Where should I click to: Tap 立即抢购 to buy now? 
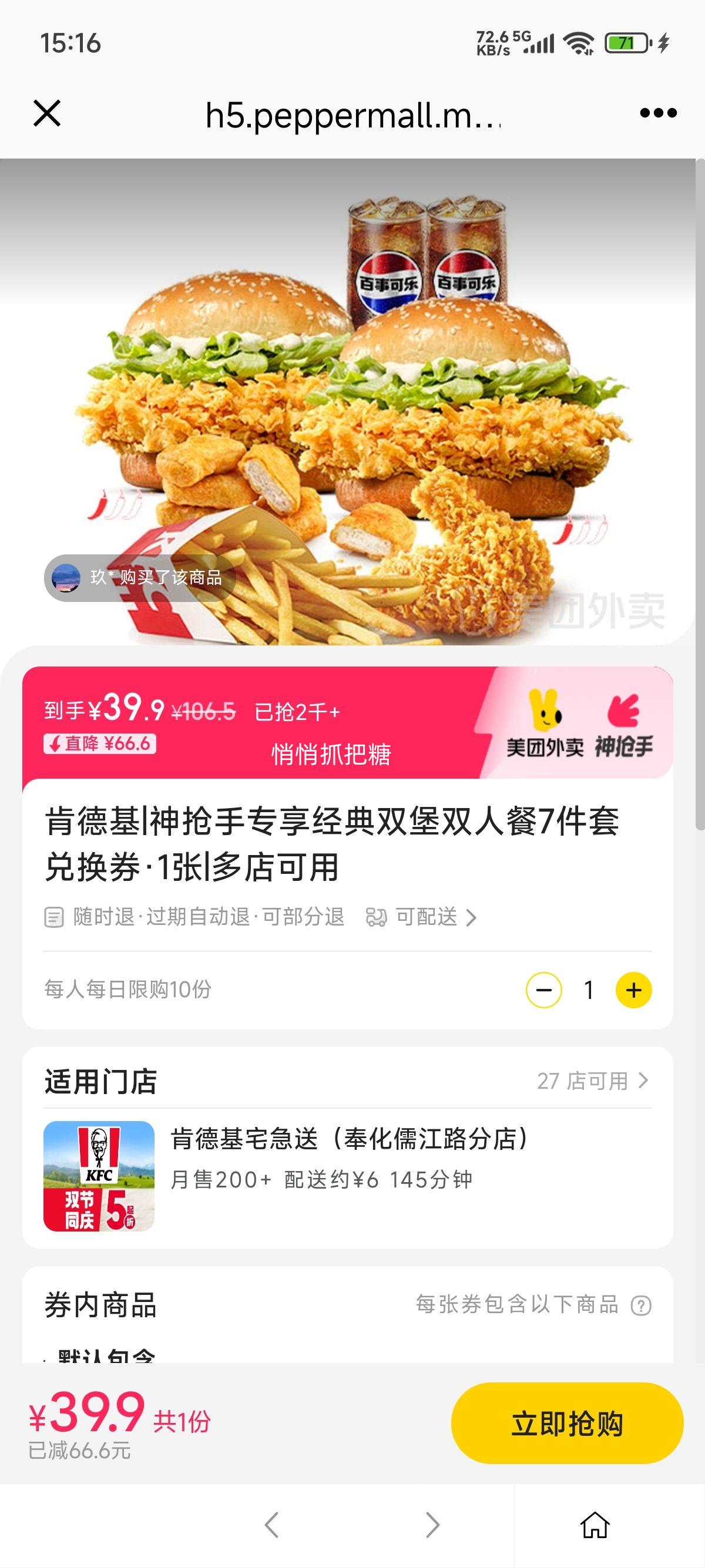(567, 1423)
